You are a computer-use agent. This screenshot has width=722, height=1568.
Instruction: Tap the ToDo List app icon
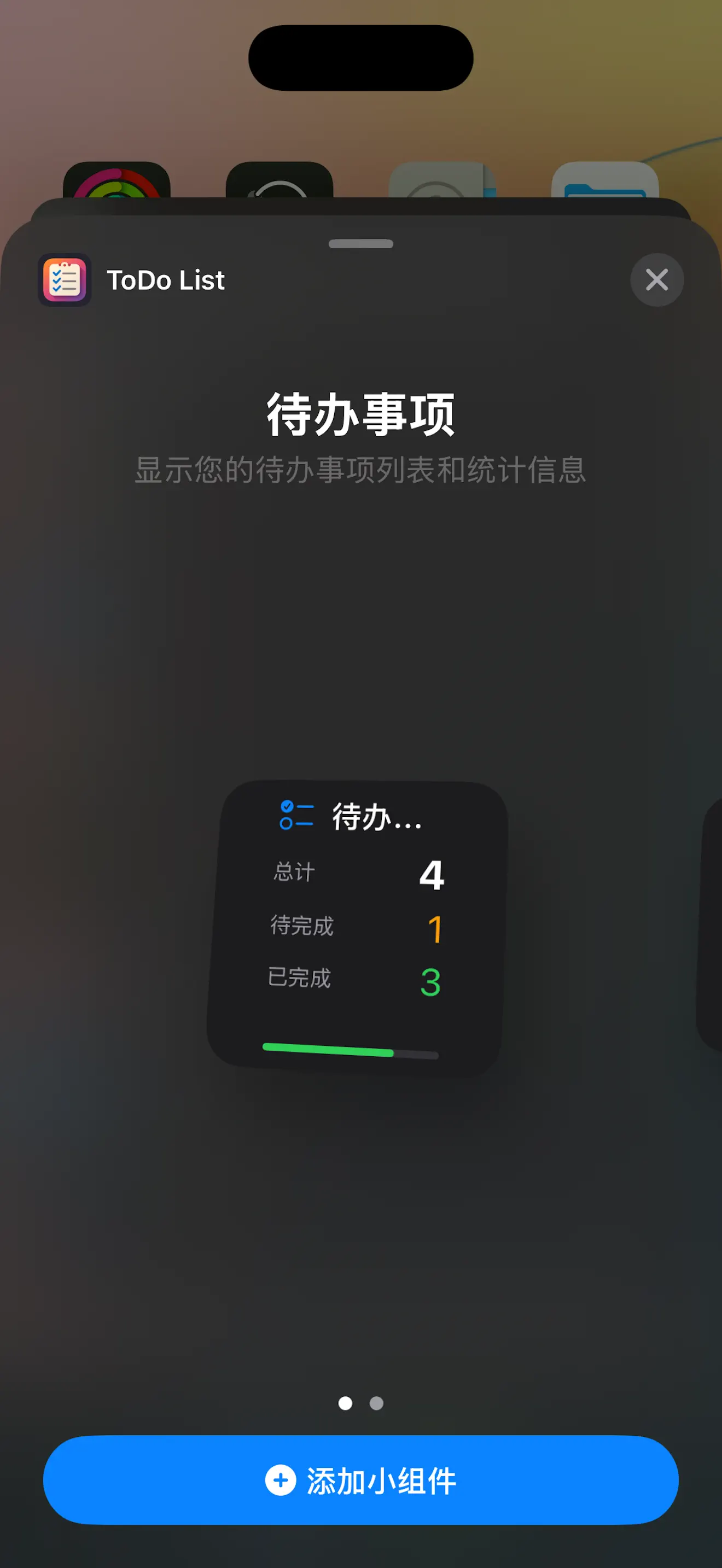click(65, 279)
